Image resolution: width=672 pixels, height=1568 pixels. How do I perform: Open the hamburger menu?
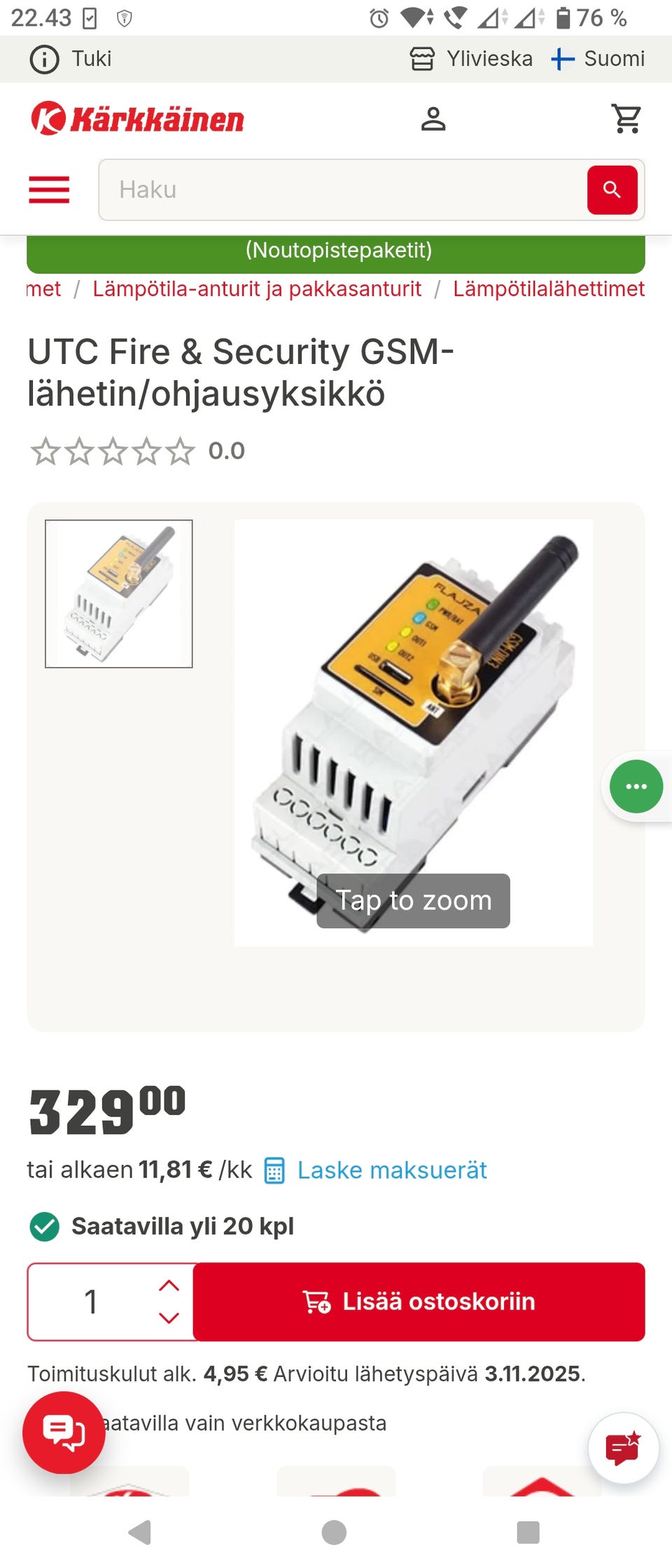point(49,190)
